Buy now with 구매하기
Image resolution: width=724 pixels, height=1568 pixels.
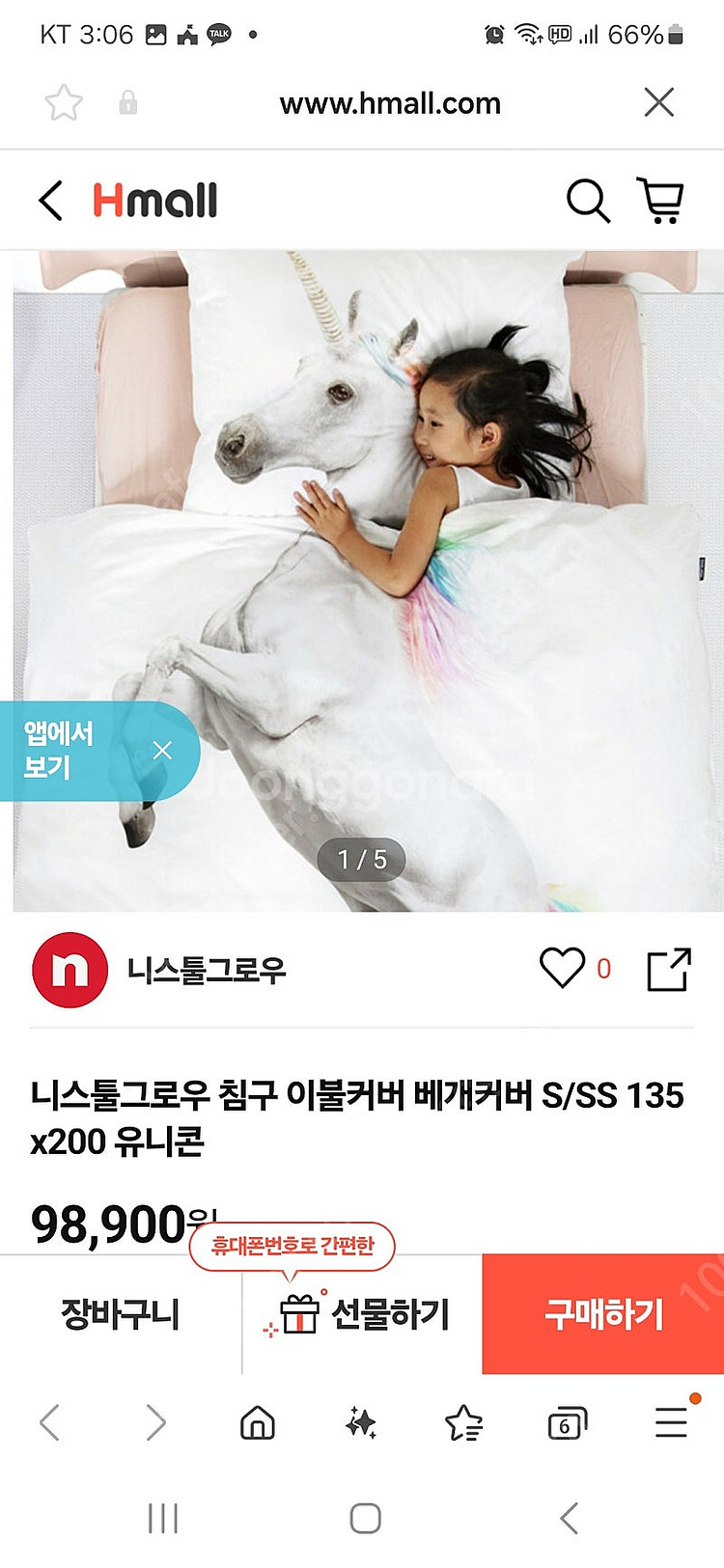[603, 1314]
